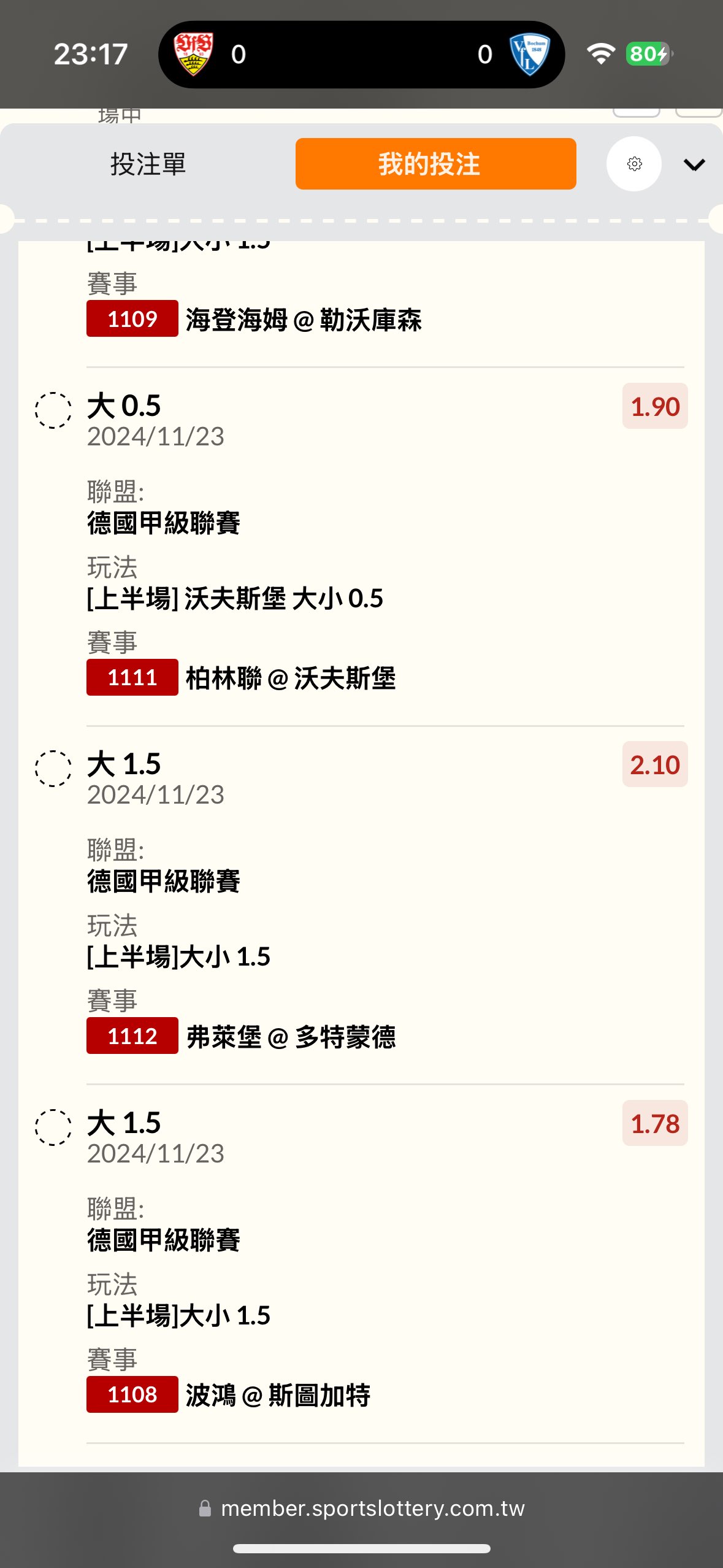Open the bet slip settings gear
723x1568 pixels.
(x=634, y=164)
